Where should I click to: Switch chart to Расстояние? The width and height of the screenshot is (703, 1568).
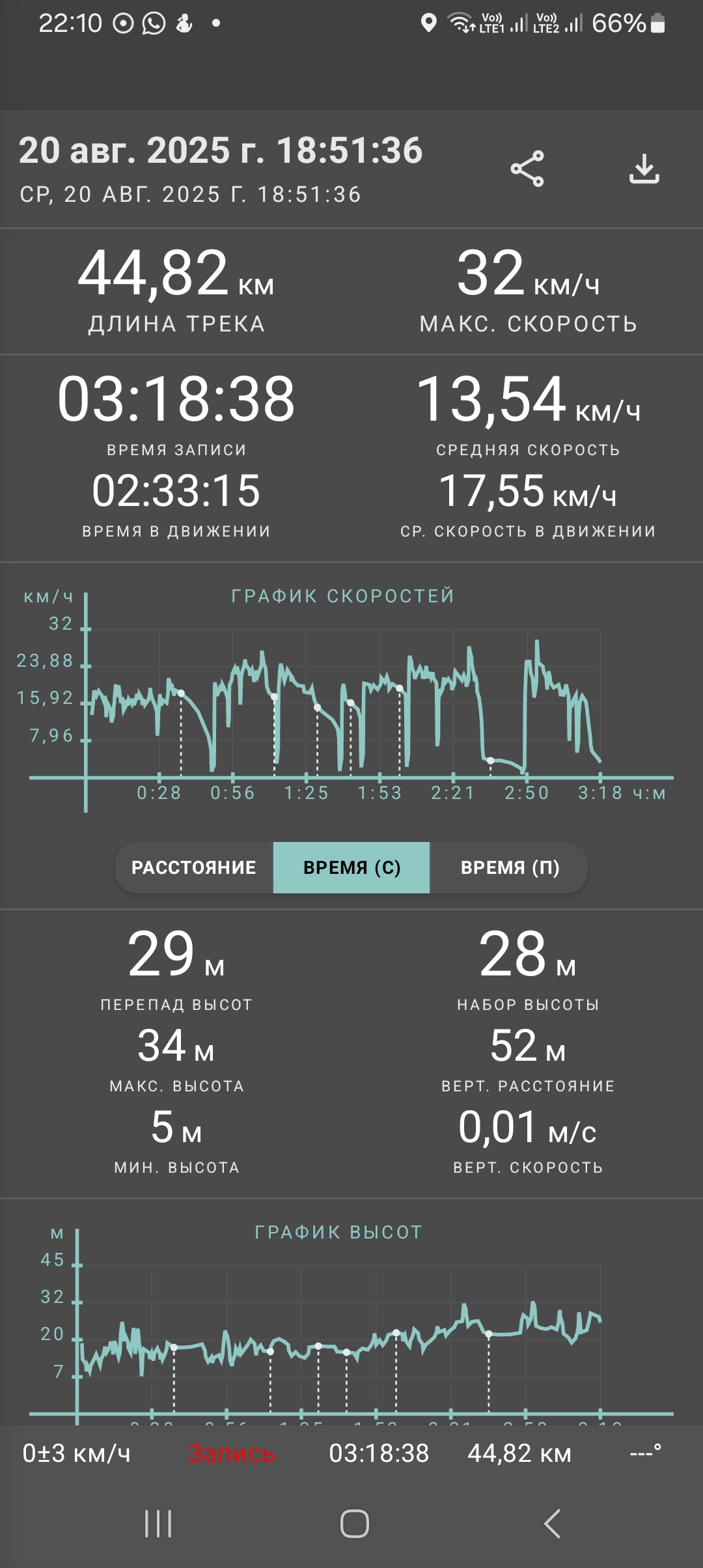click(x=194, y=867)
